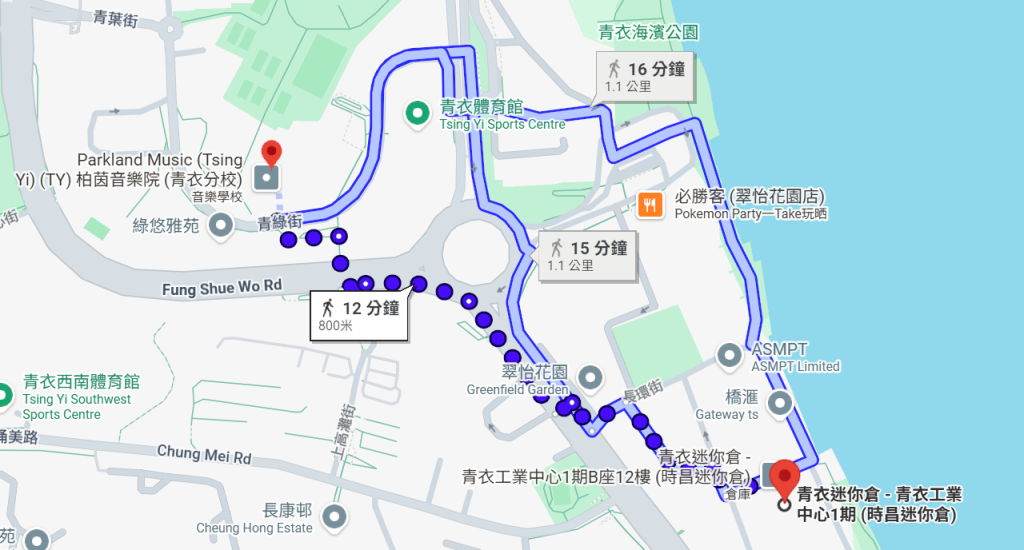Choose the 16-minute walking route option
This screenshot has height=550, width=1024.
(x=644, y=77)
